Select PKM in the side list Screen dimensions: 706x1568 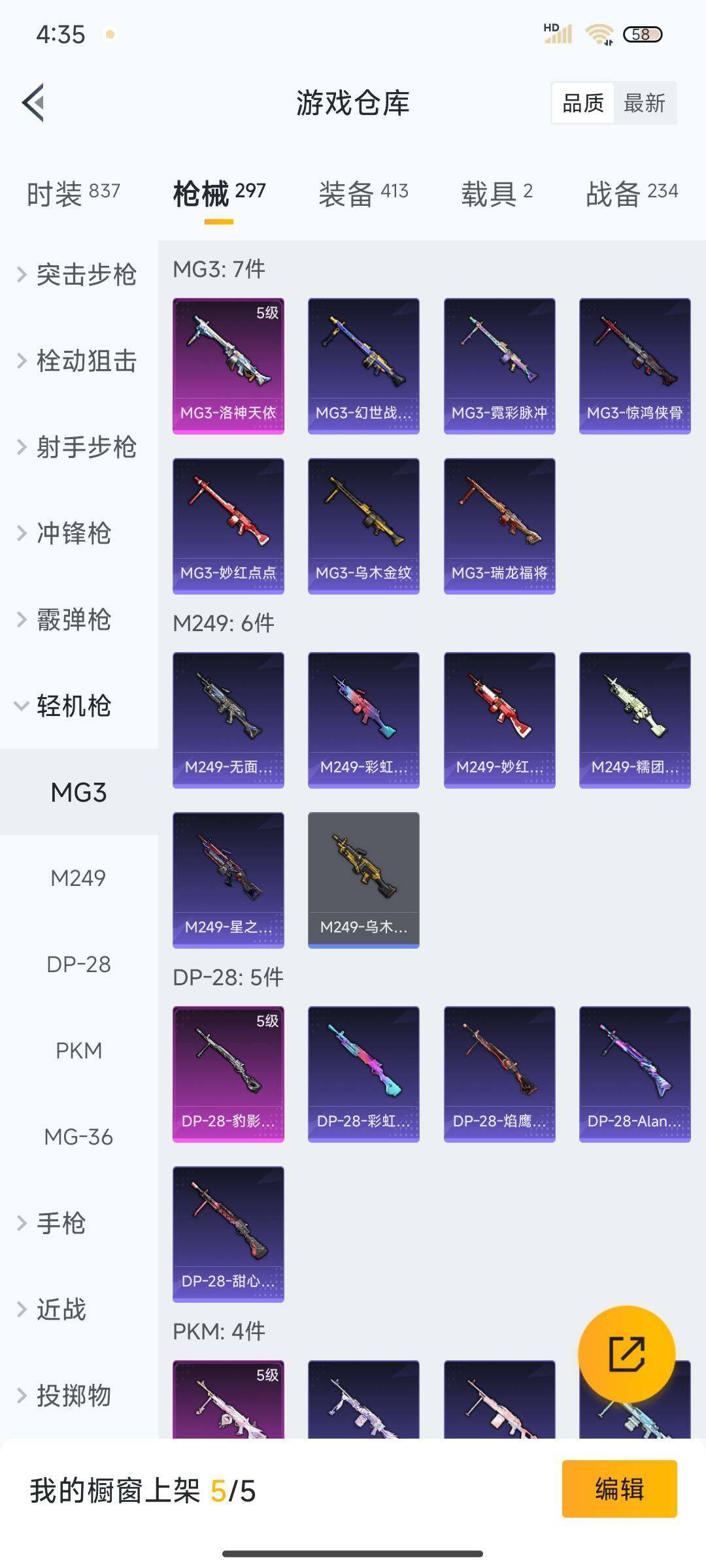[x=78, y=1051]
